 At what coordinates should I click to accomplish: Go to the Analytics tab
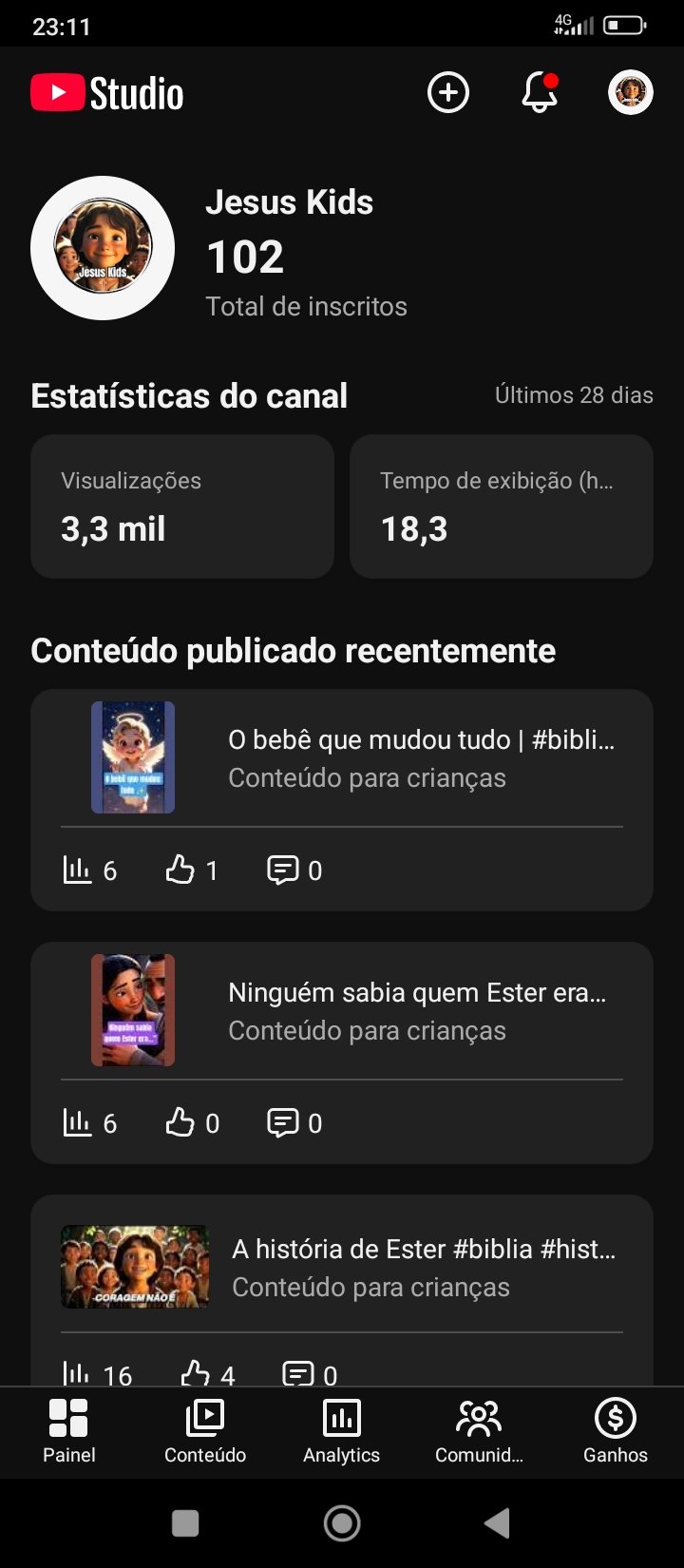[342, 1430]
